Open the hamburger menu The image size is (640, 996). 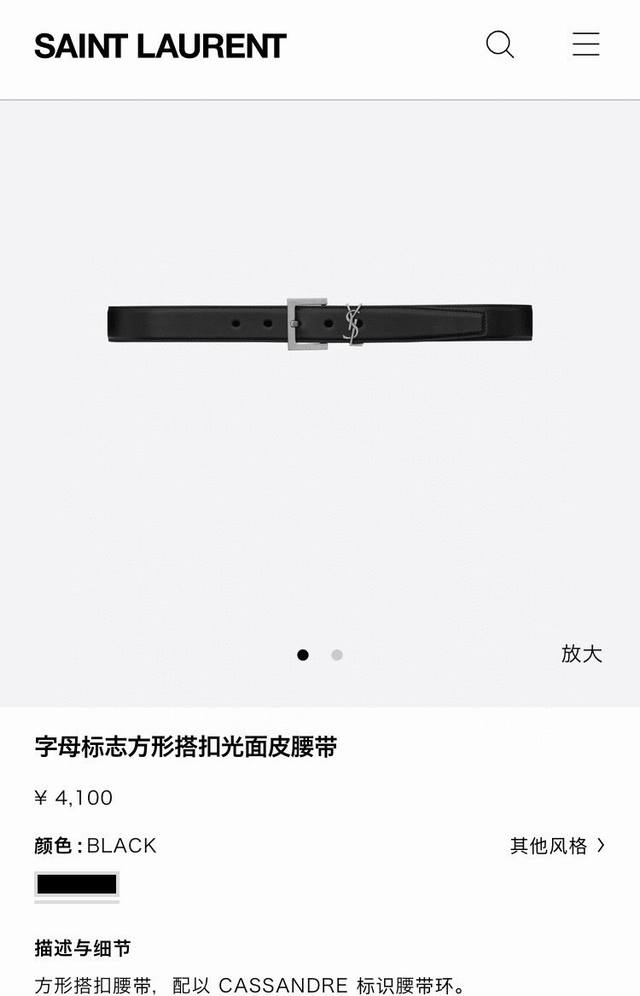[x=586, y=45]
